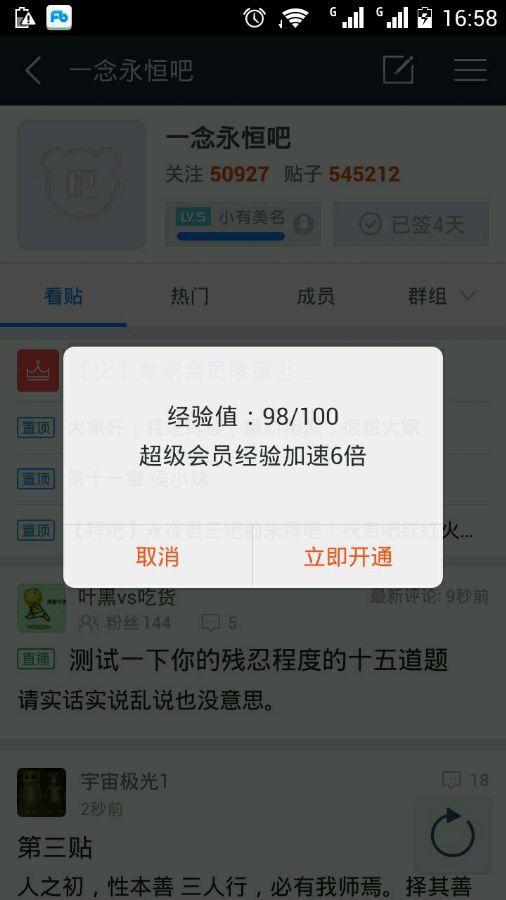Image resolution: width=506 pixels, height=900 pixels.
Task: Tap the 已签4天 sign-in button
Action: 411,224
